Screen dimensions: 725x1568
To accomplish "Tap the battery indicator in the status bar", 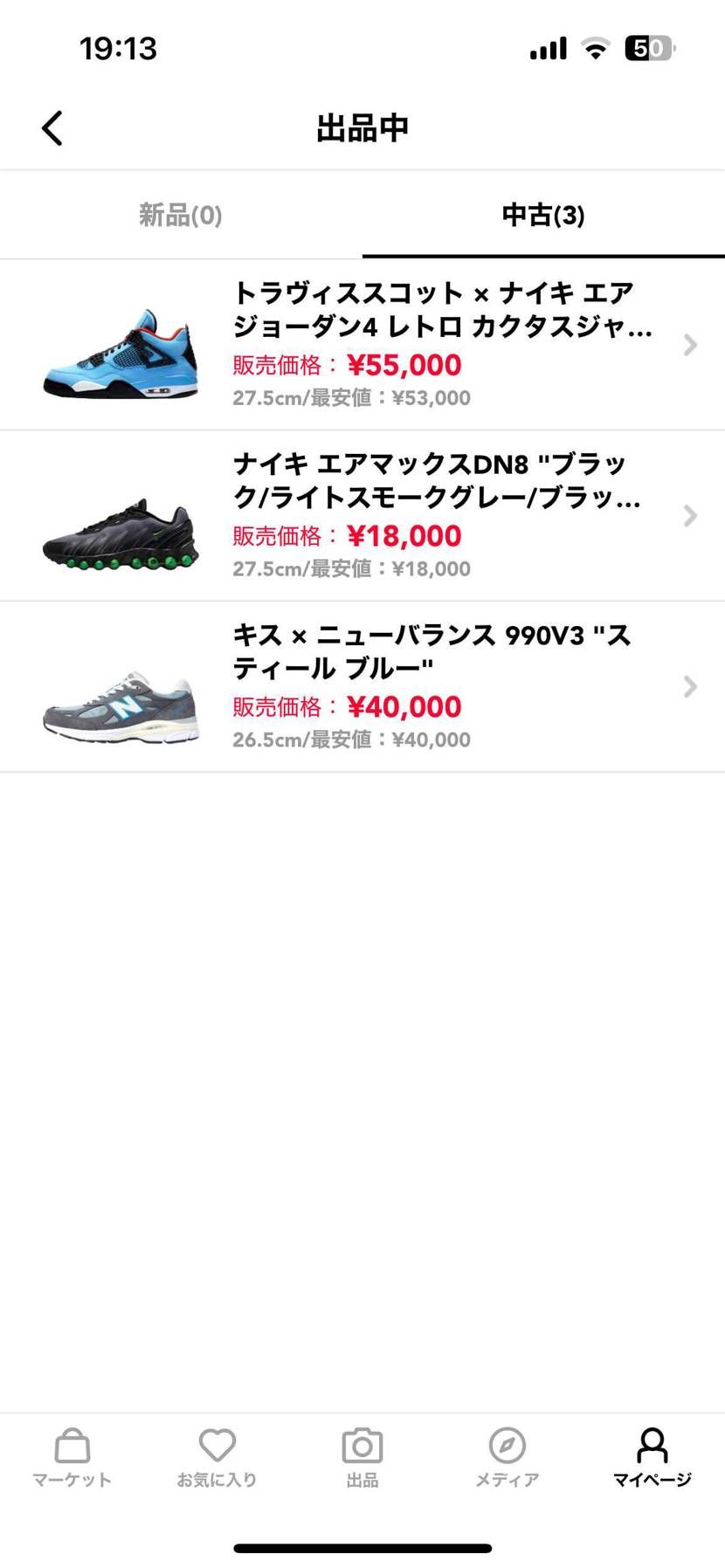I will (648, 48).
